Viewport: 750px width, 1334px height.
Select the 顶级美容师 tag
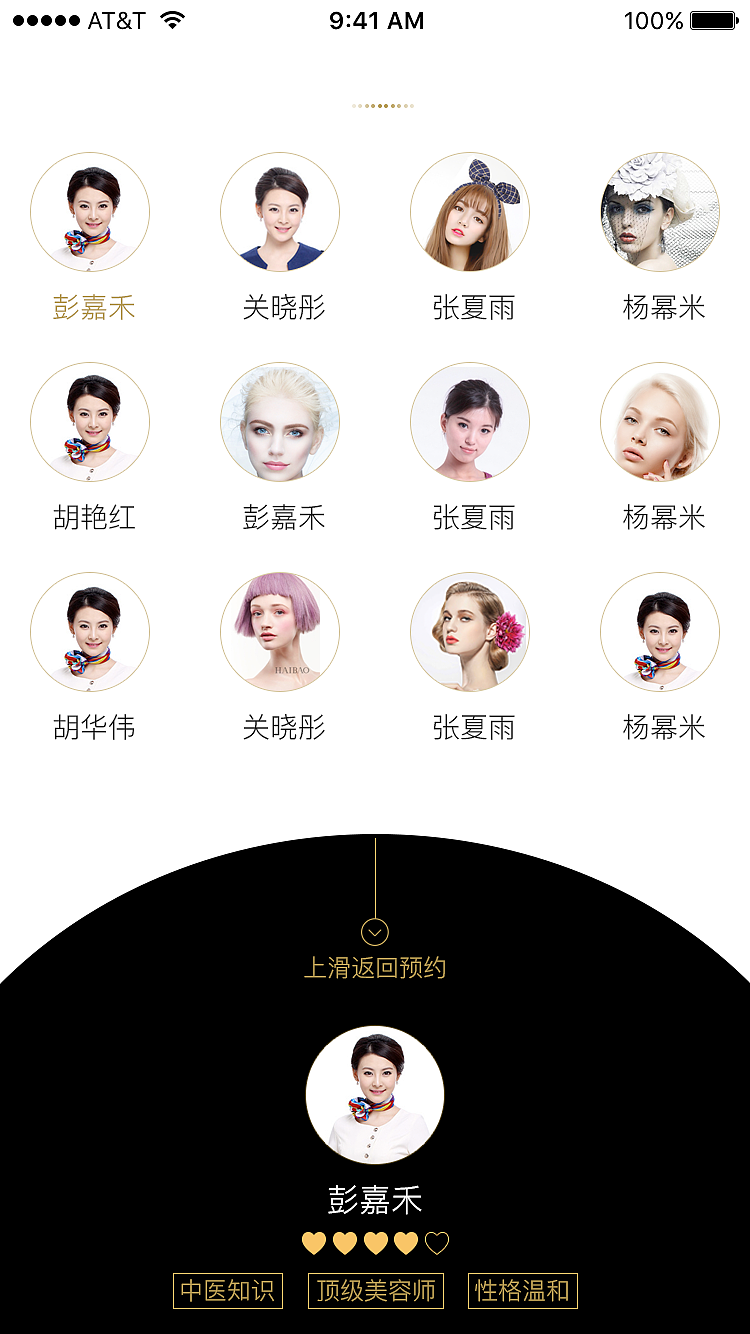[375, 1291]
